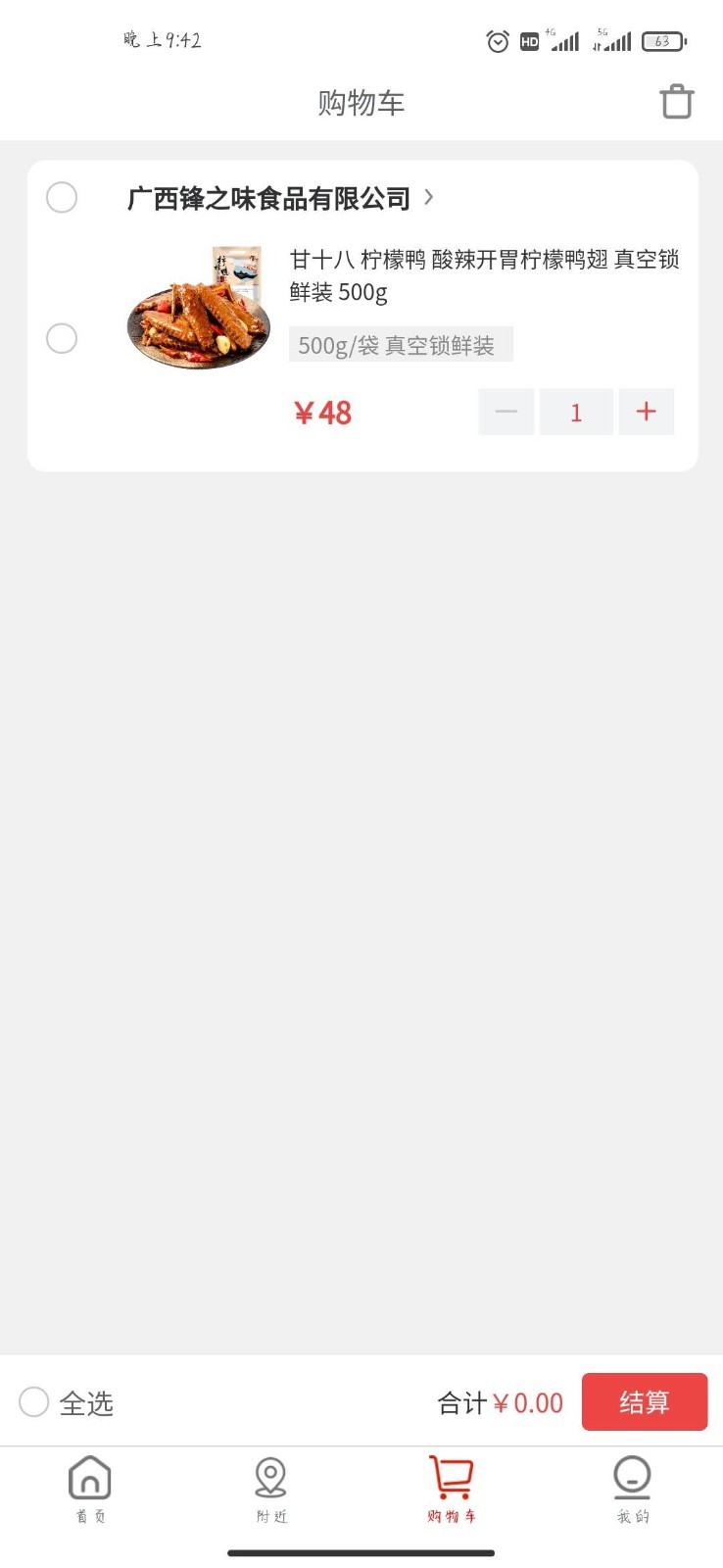Viewport: 723px width, 1568px height.
Task: Edit the quantity field showing 1
Action: (576, 412)
